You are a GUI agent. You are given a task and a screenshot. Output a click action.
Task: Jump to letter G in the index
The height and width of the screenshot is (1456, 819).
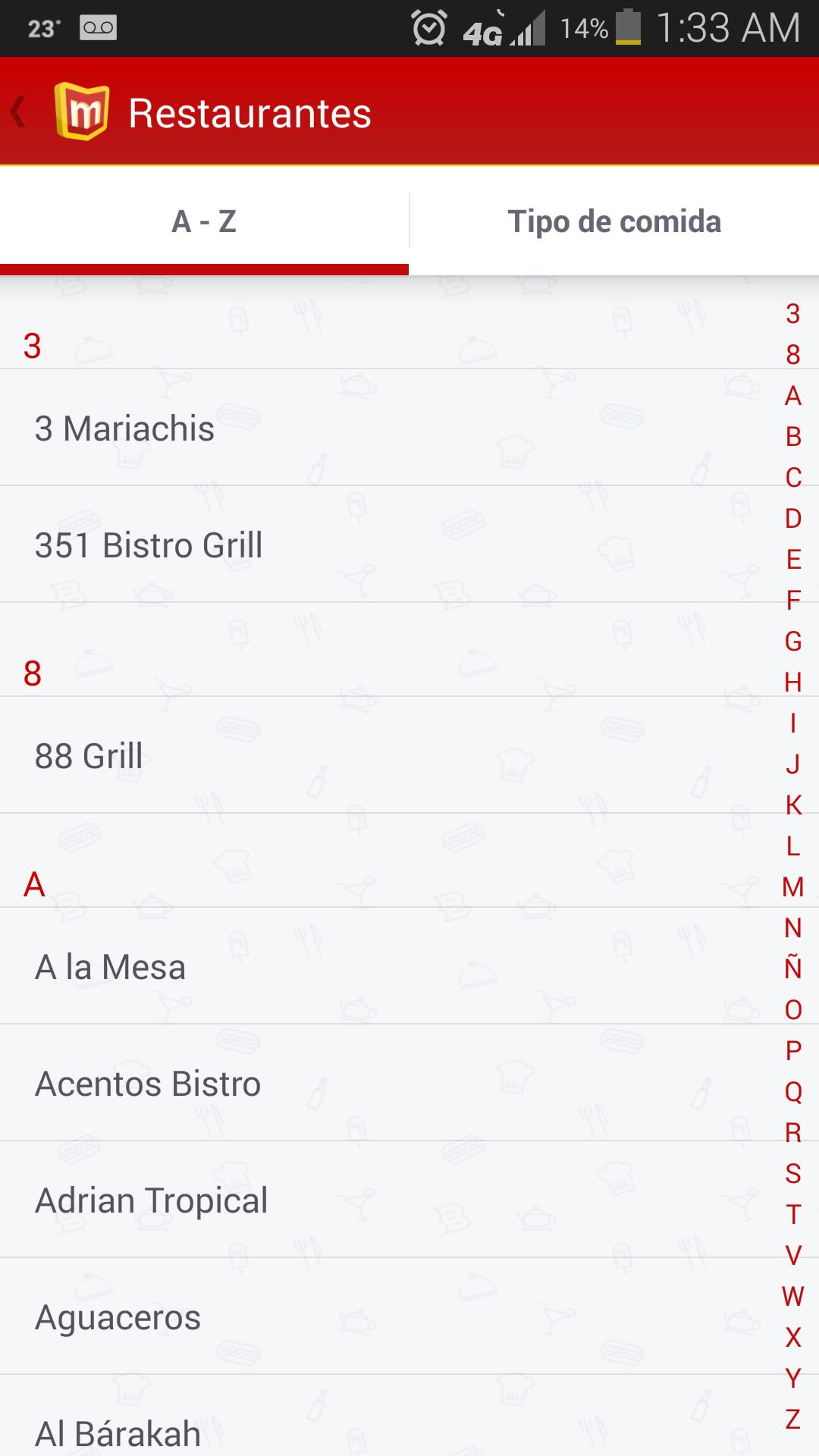click(x=793, y=641)
